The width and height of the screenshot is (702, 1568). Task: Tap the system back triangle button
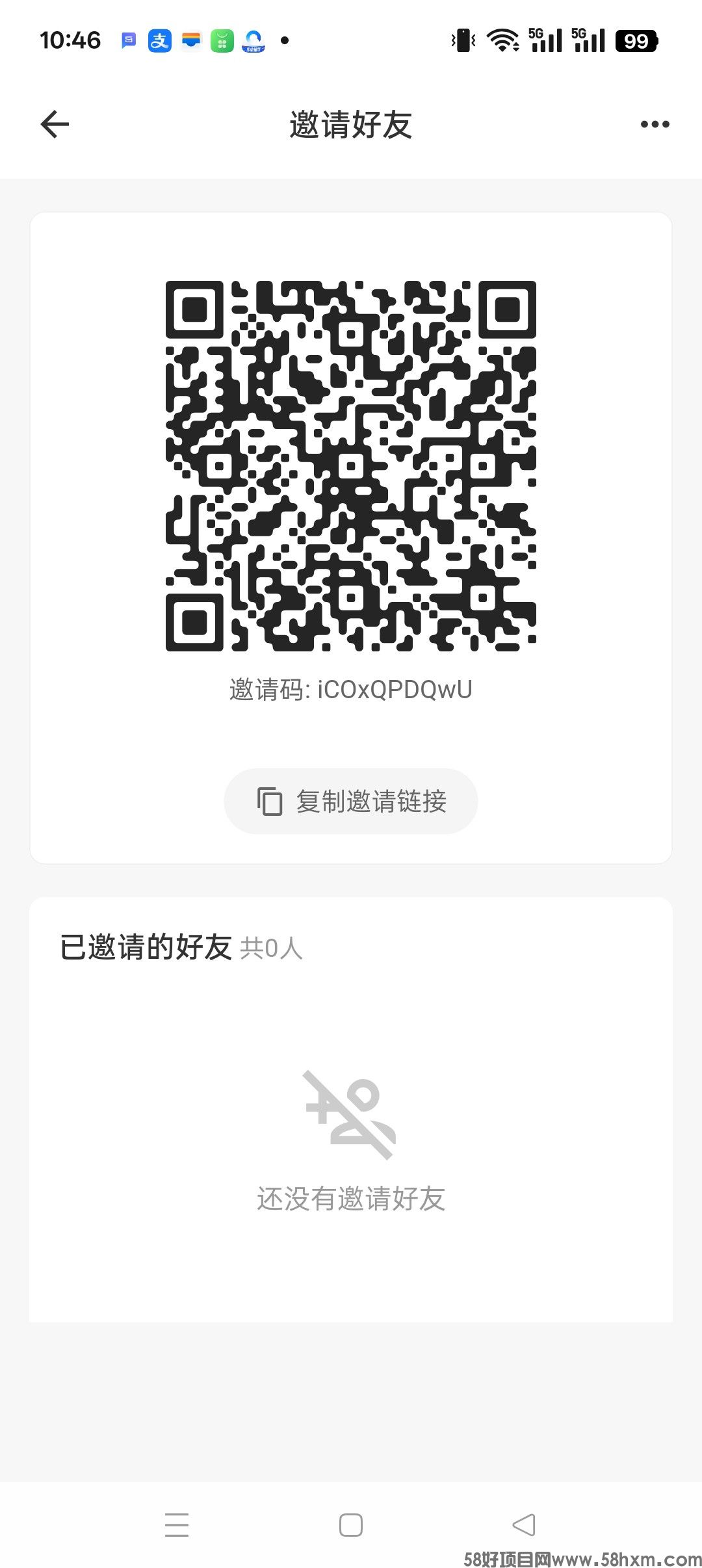(x=524, y=1524)
